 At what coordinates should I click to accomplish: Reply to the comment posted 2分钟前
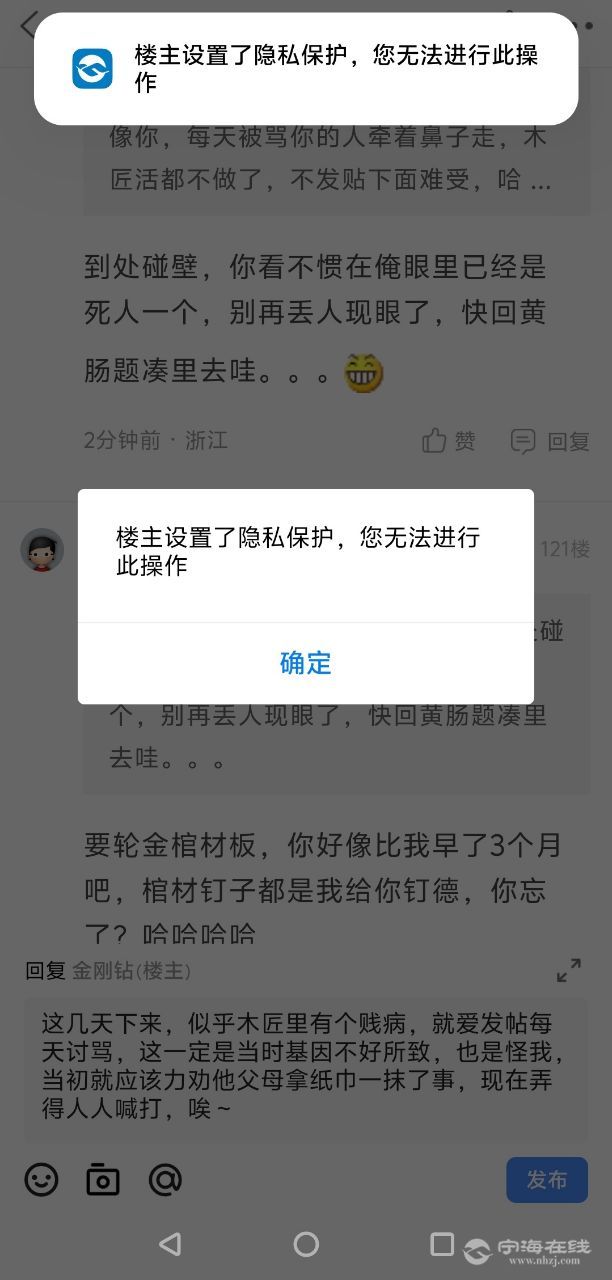(x=550, y=441)
